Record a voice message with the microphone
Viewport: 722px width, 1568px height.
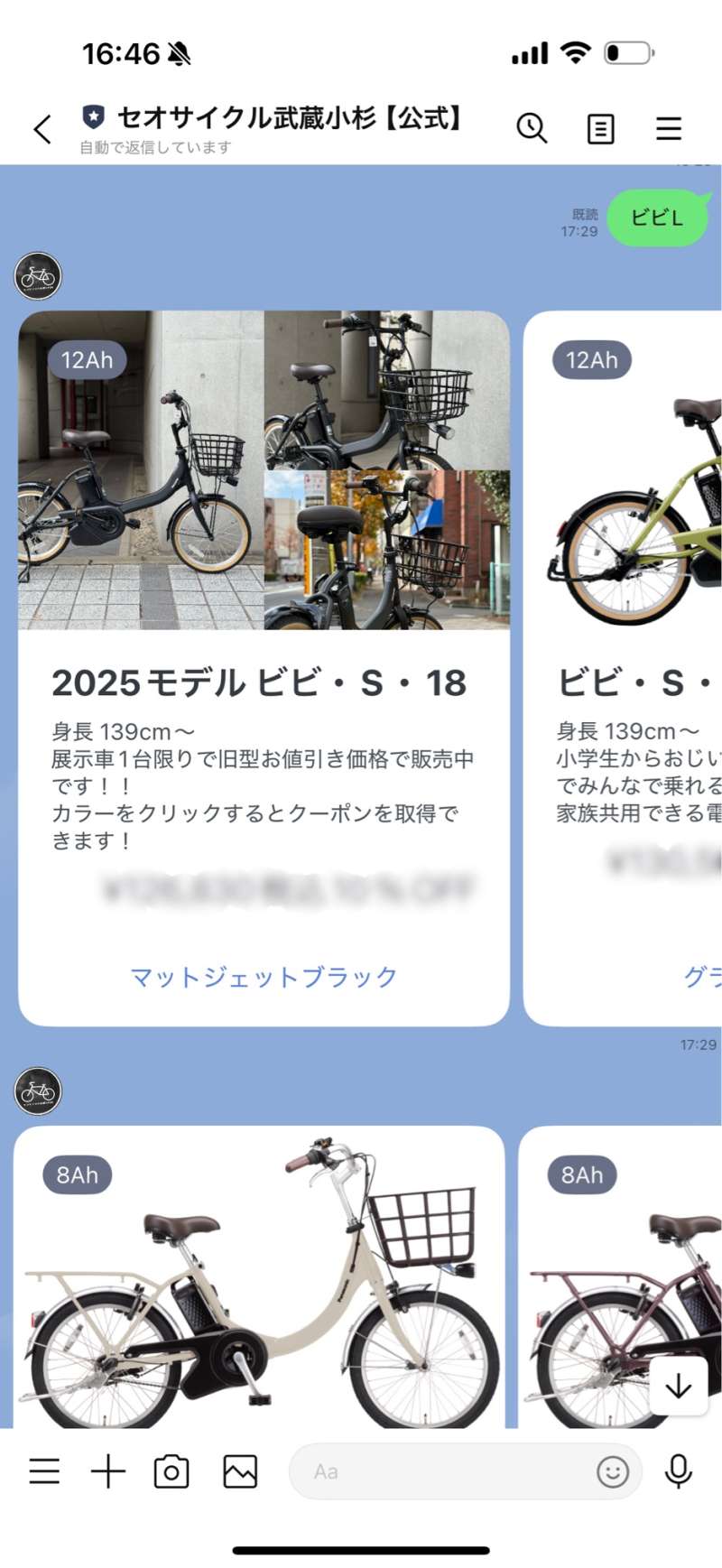pos(678,1471)
